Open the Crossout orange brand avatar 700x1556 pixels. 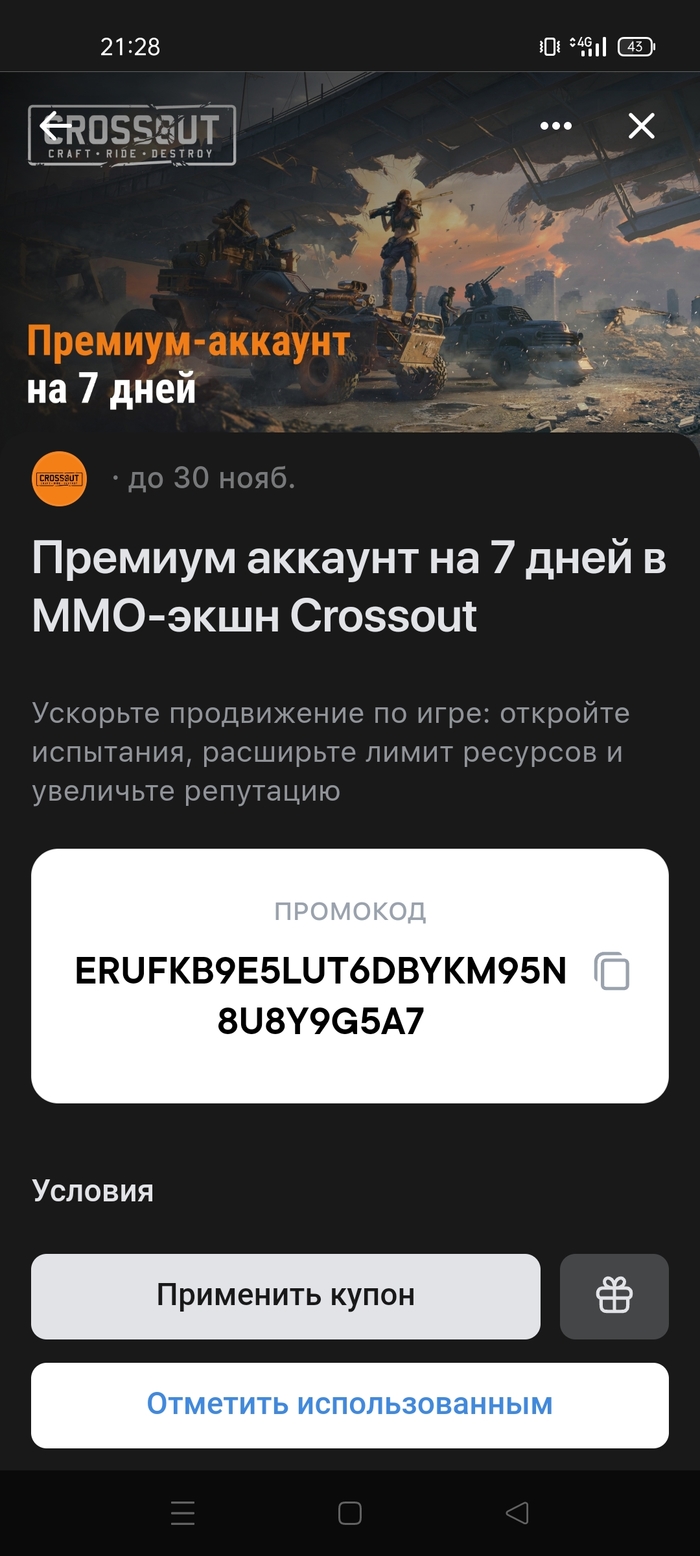point(59,479)
